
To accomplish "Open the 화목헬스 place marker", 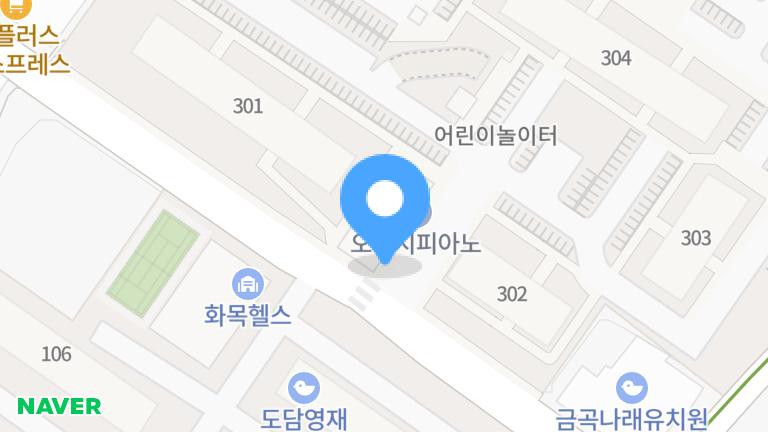I will point(247,284).
